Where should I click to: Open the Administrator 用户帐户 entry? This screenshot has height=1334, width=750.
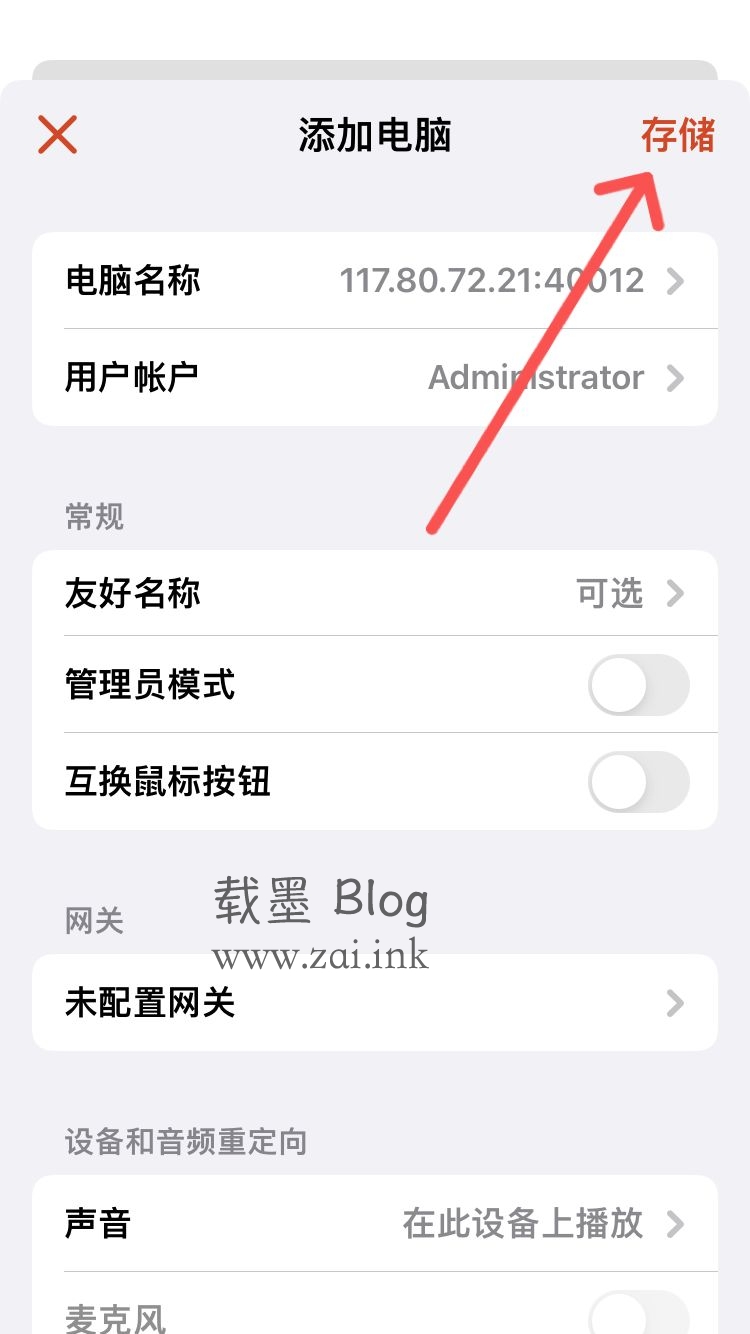pos(375,378)
